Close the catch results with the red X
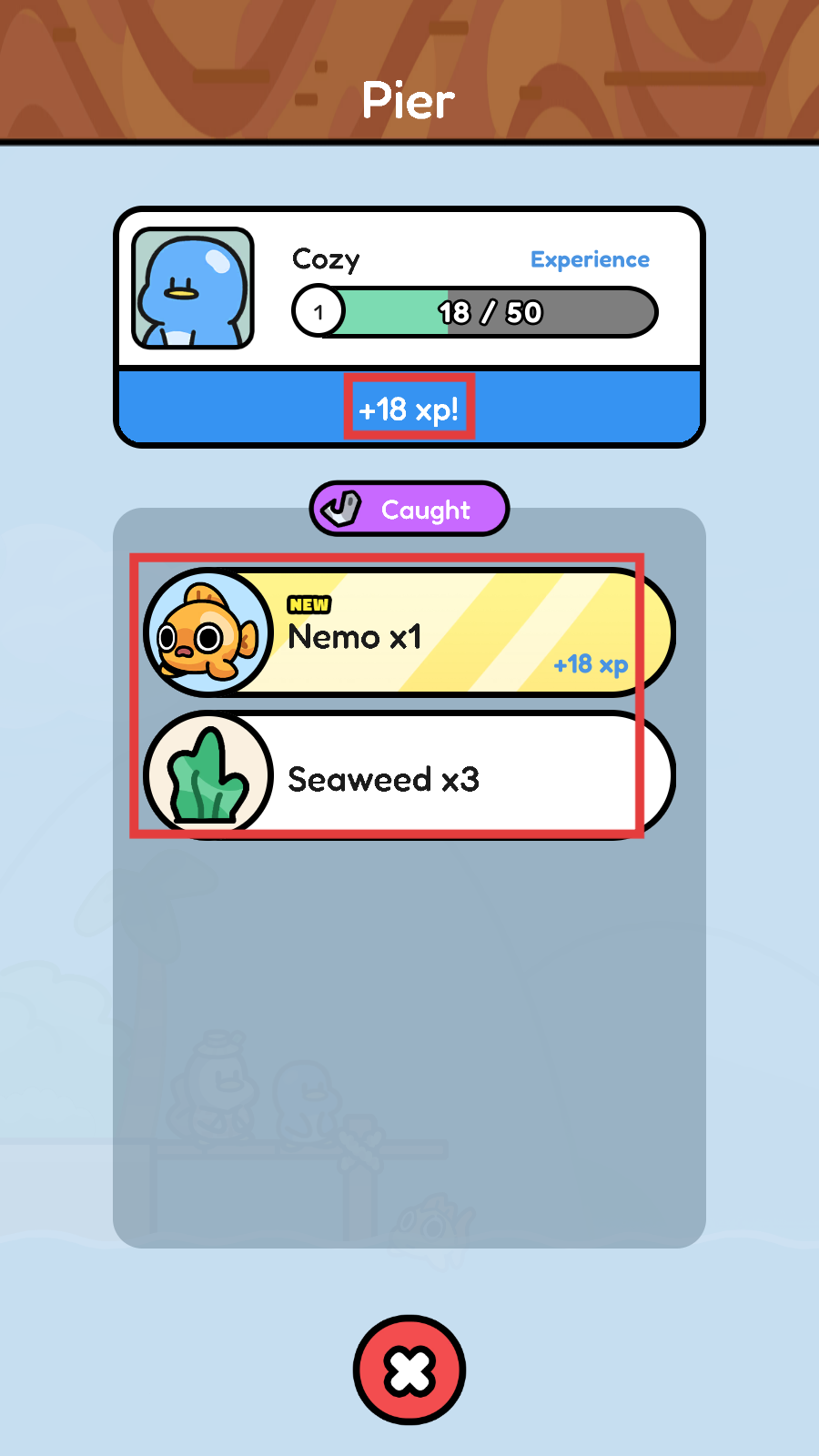 (x=409, y=1370)
